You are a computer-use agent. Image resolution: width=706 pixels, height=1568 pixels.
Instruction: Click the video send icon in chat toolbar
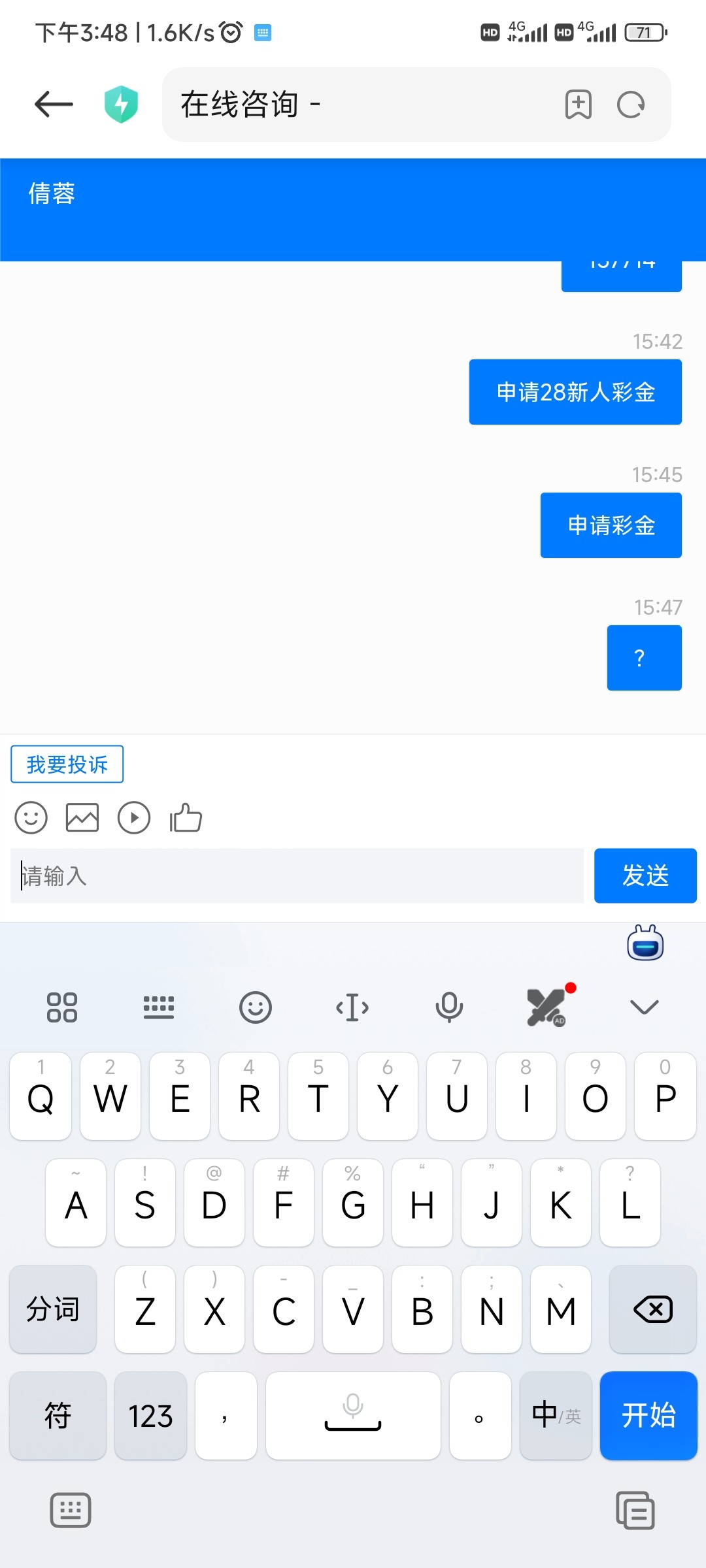pos(133,817)
